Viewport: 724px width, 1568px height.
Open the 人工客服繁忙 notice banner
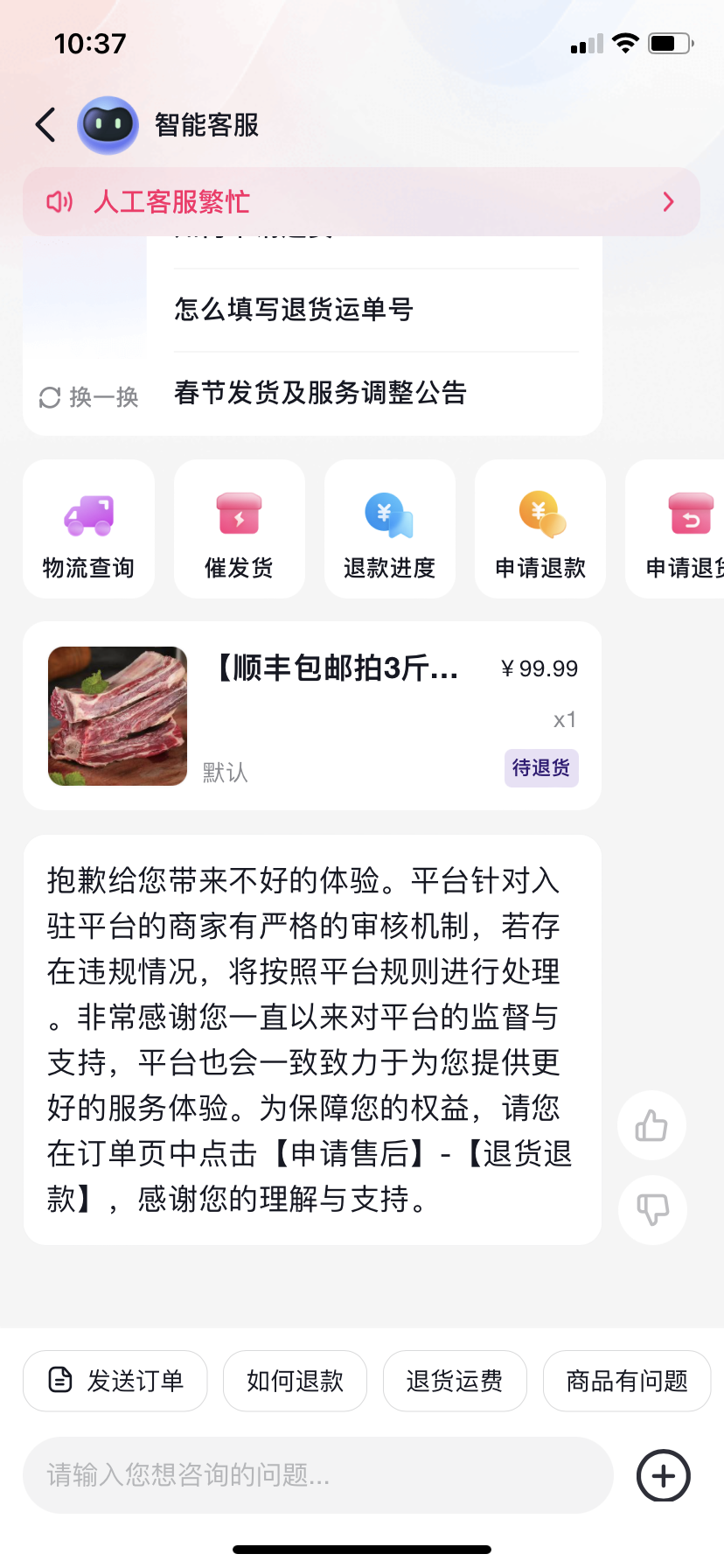click(x=361, y=202)
